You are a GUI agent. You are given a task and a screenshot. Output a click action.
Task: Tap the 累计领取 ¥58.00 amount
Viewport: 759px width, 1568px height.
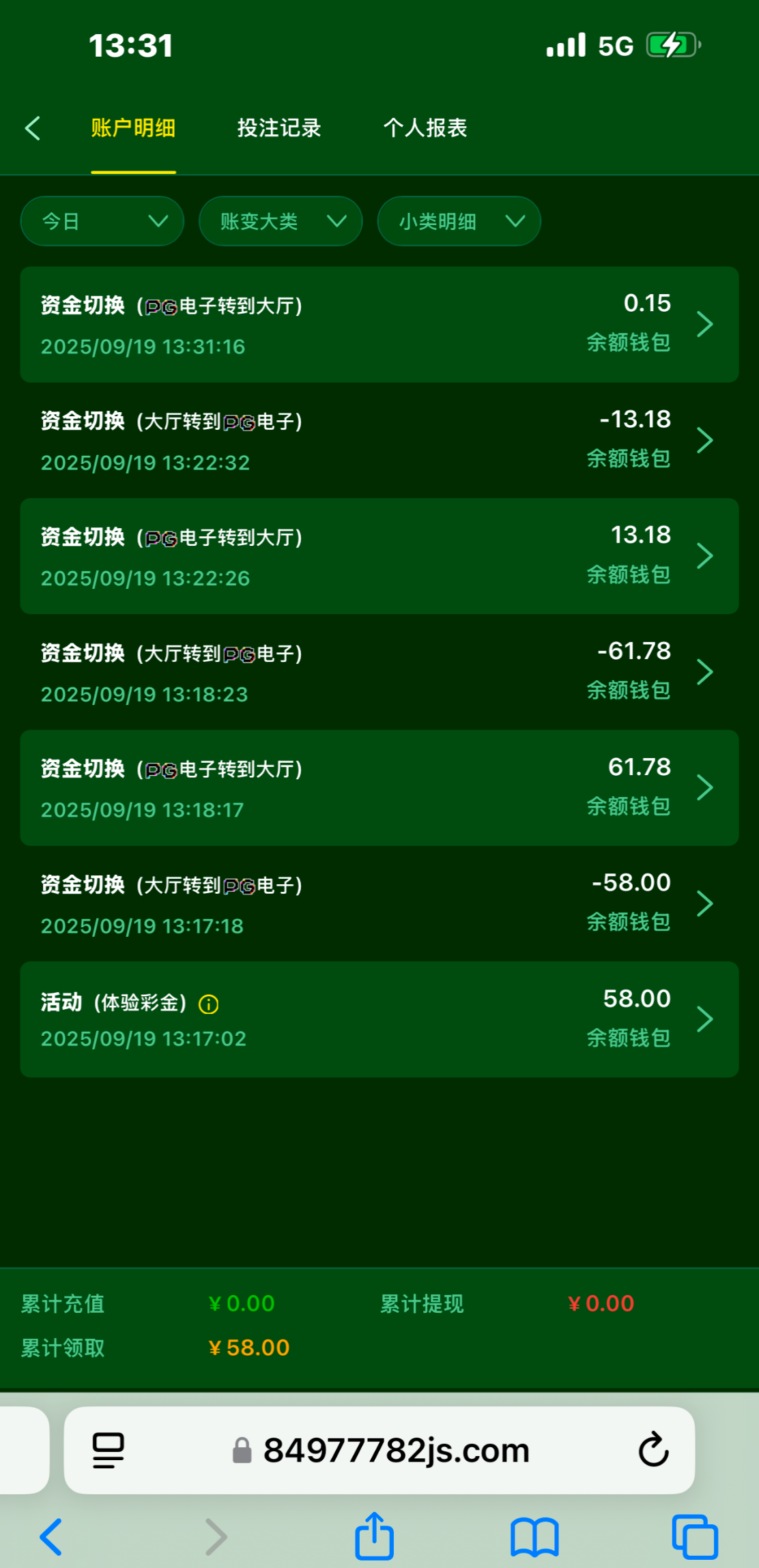248,1347
